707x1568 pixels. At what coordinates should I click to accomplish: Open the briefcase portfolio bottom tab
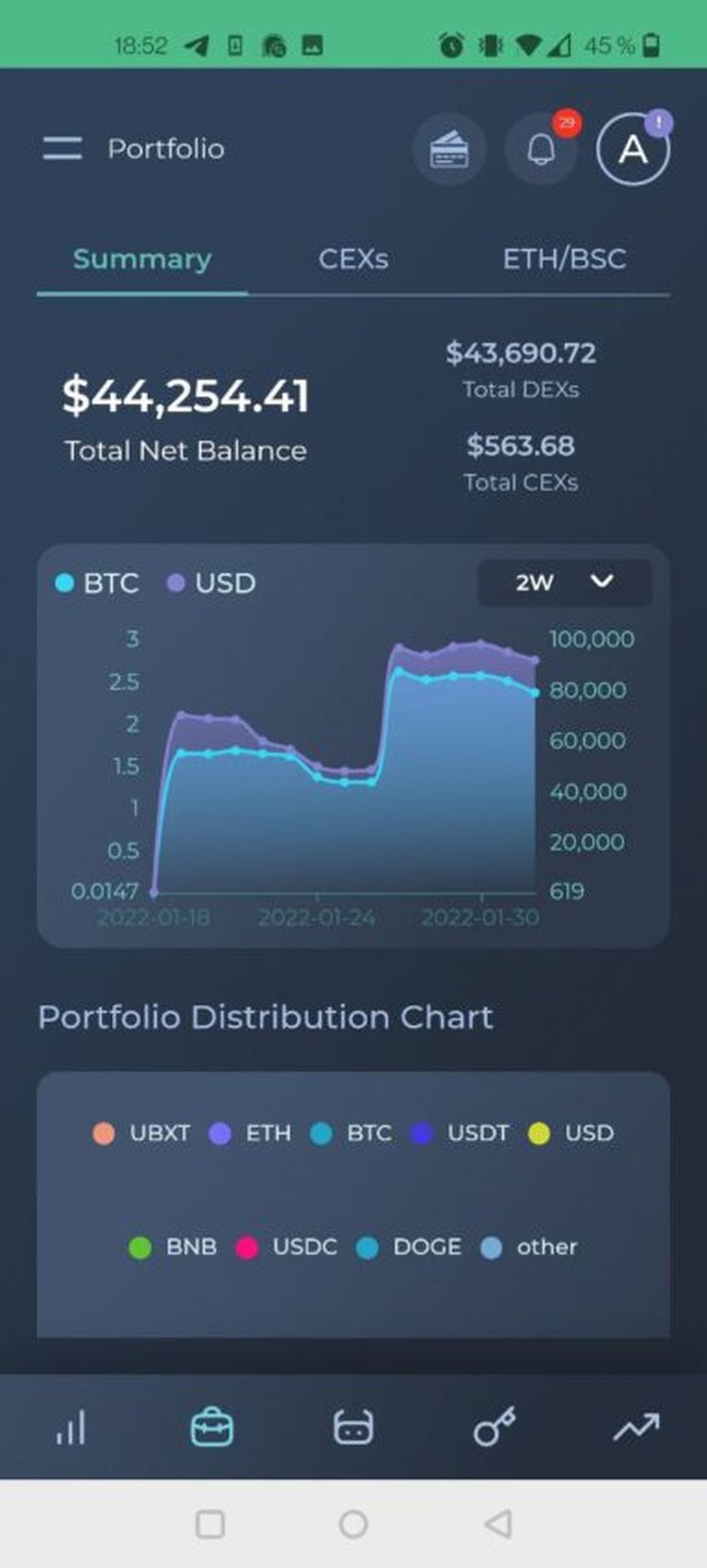212,1427
